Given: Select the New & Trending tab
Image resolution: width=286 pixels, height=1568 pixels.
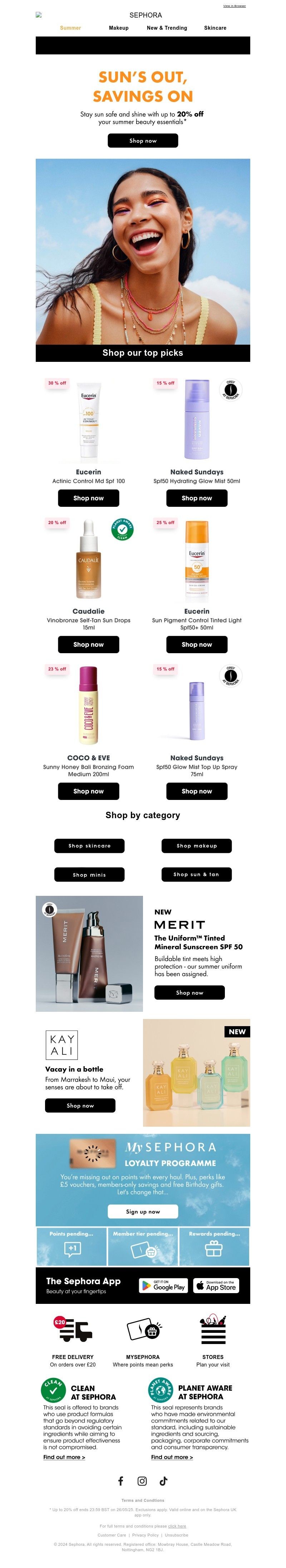Looking at the screenshot, I should point(167,28).
